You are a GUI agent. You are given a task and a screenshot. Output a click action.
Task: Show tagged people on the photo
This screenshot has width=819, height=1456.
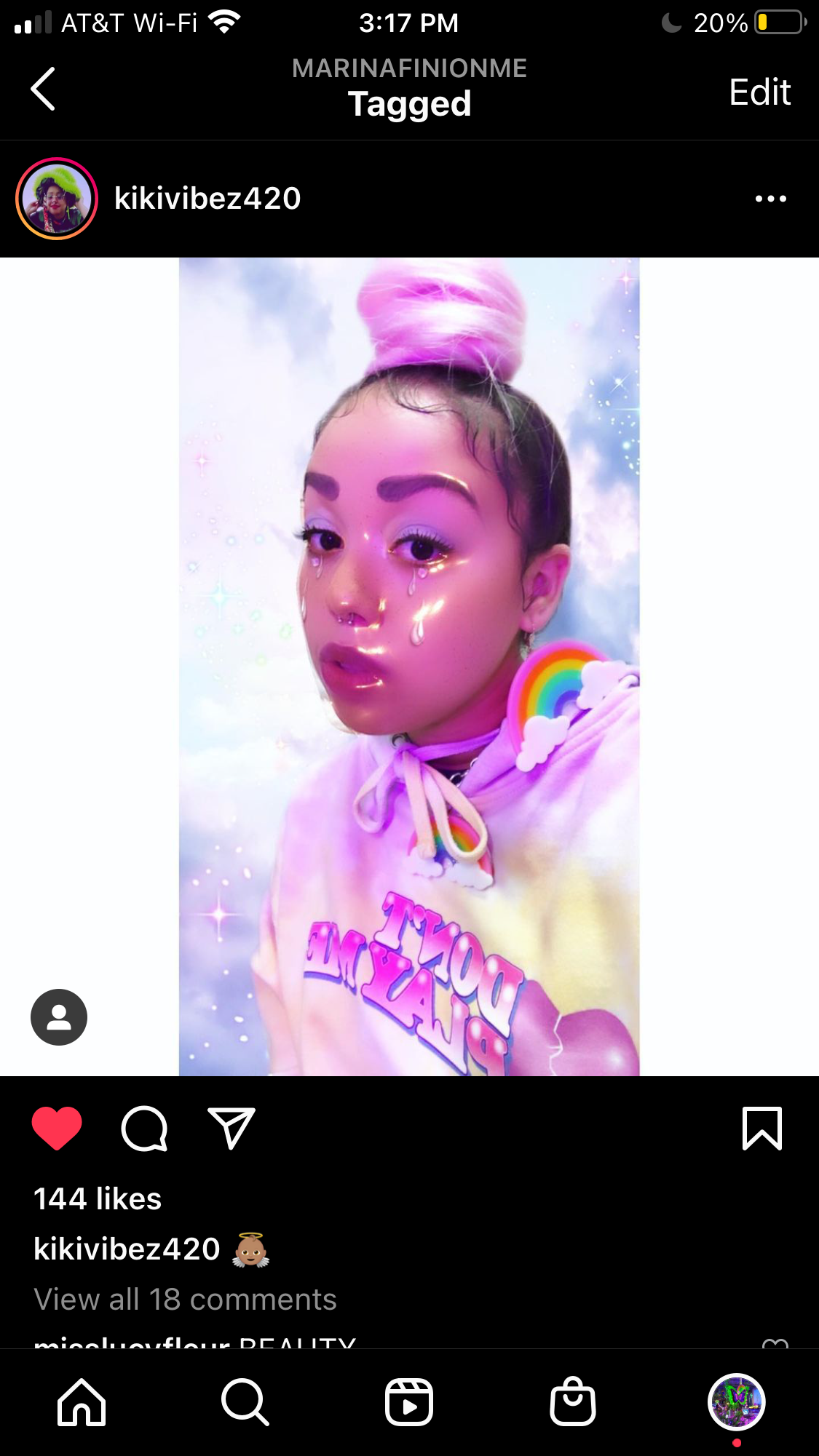coord(59,1017)
